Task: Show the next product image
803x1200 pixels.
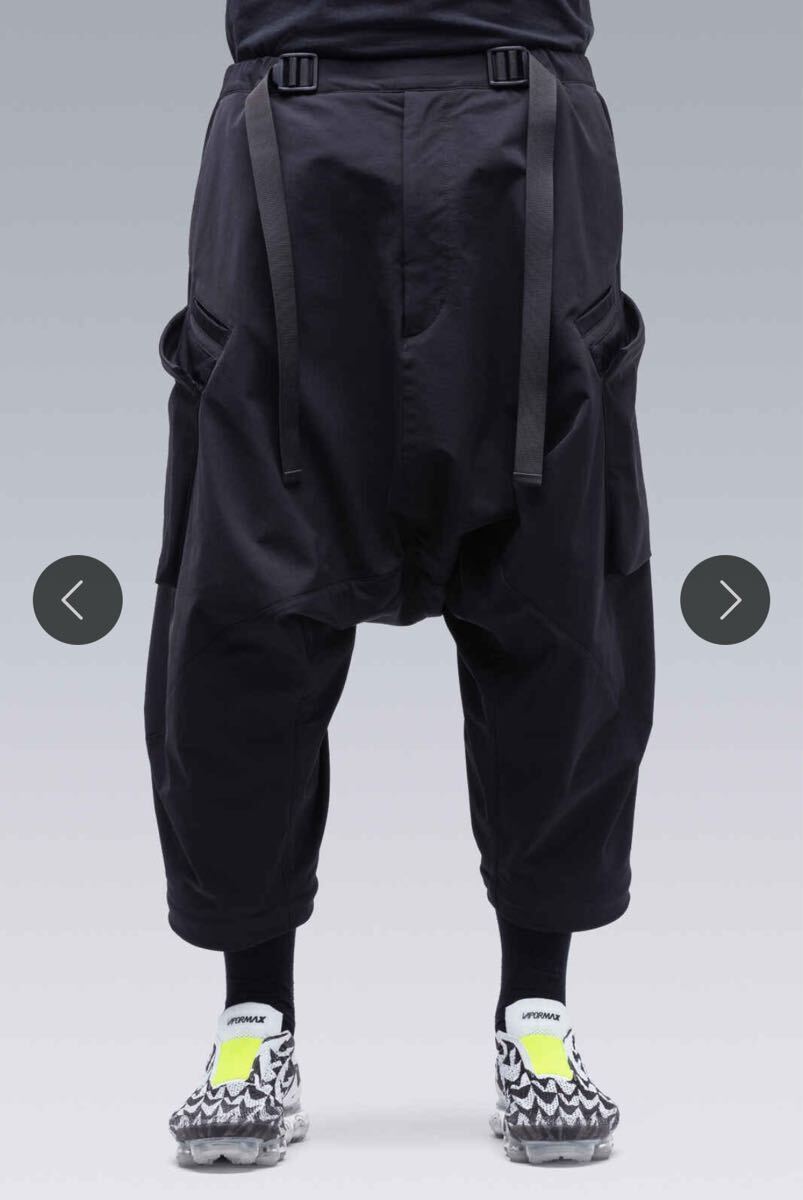Action: tap(725, 600)
